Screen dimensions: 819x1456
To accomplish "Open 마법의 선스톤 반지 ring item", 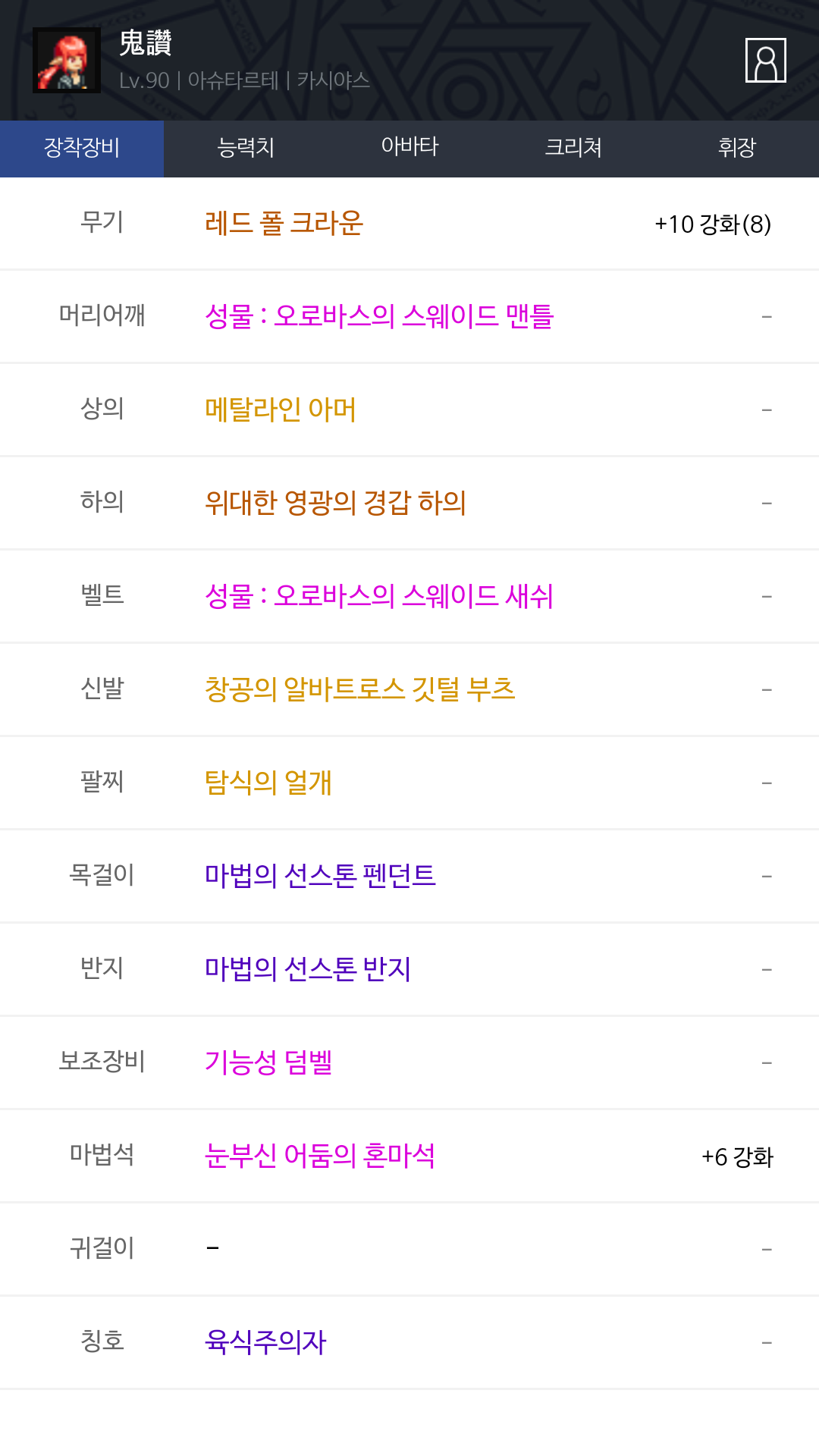I will [409, 970].
